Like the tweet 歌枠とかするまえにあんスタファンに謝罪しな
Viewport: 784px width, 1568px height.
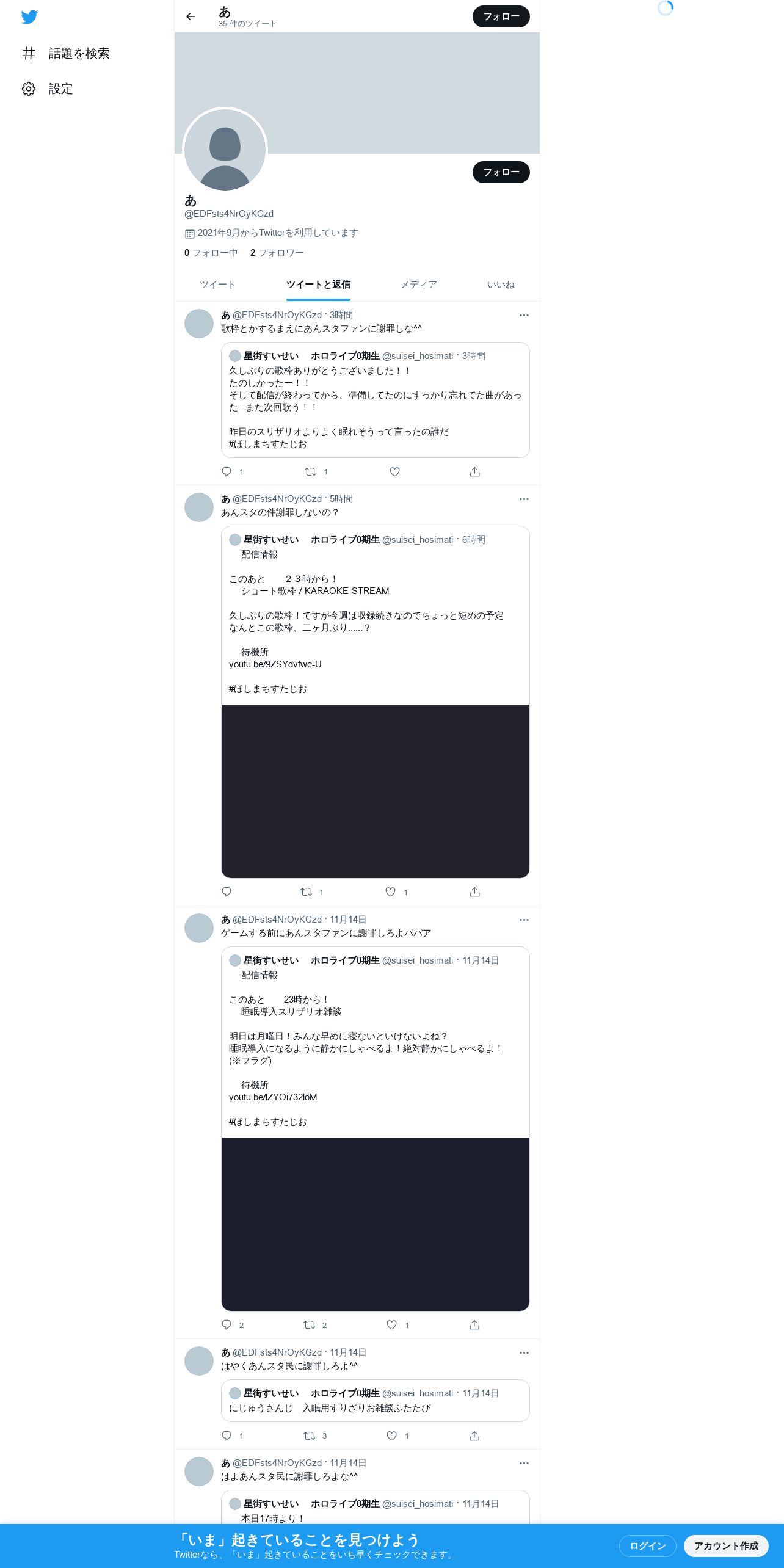point(394,472)
